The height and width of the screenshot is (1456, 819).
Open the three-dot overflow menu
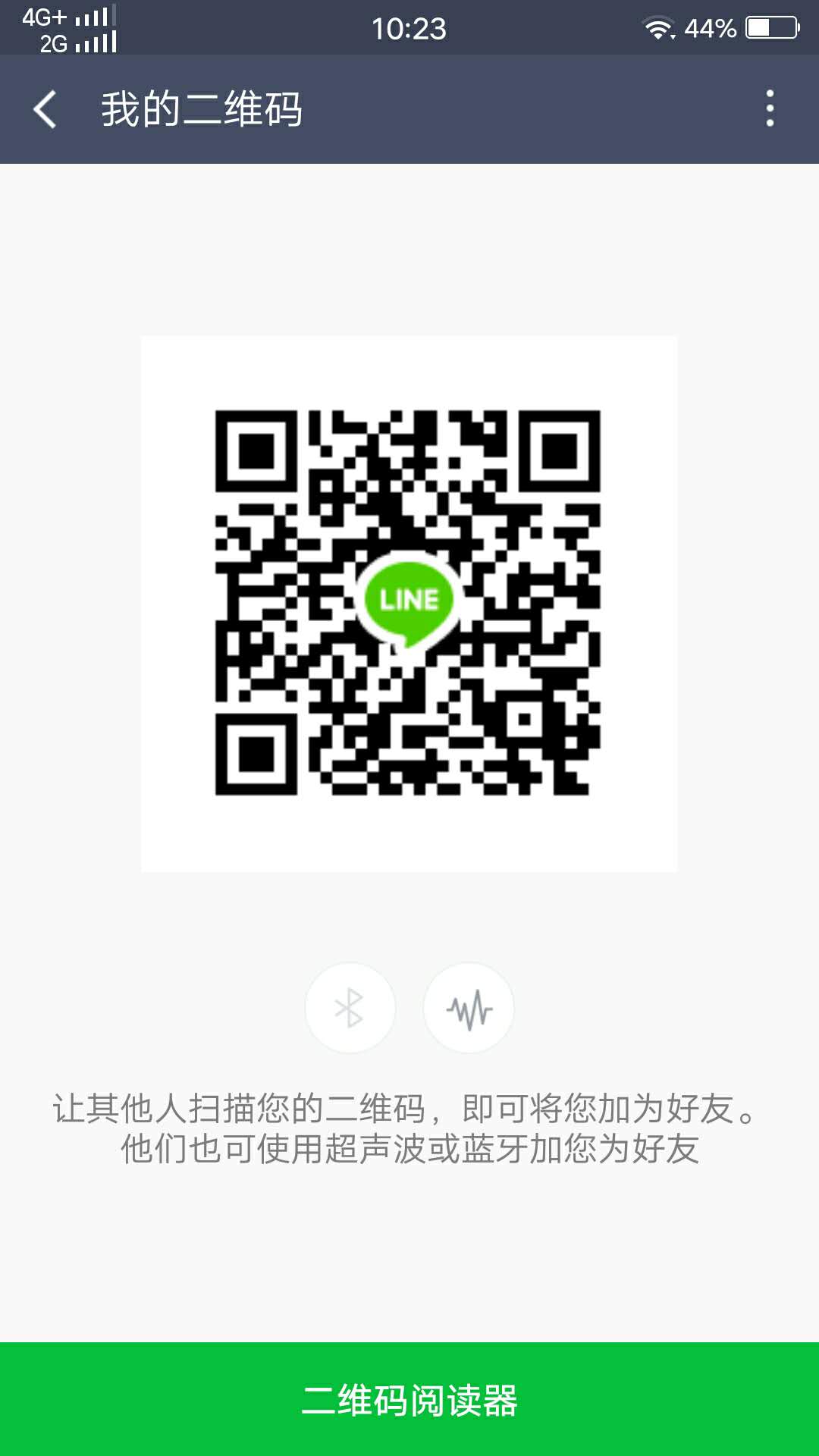[x=770, y=108]
